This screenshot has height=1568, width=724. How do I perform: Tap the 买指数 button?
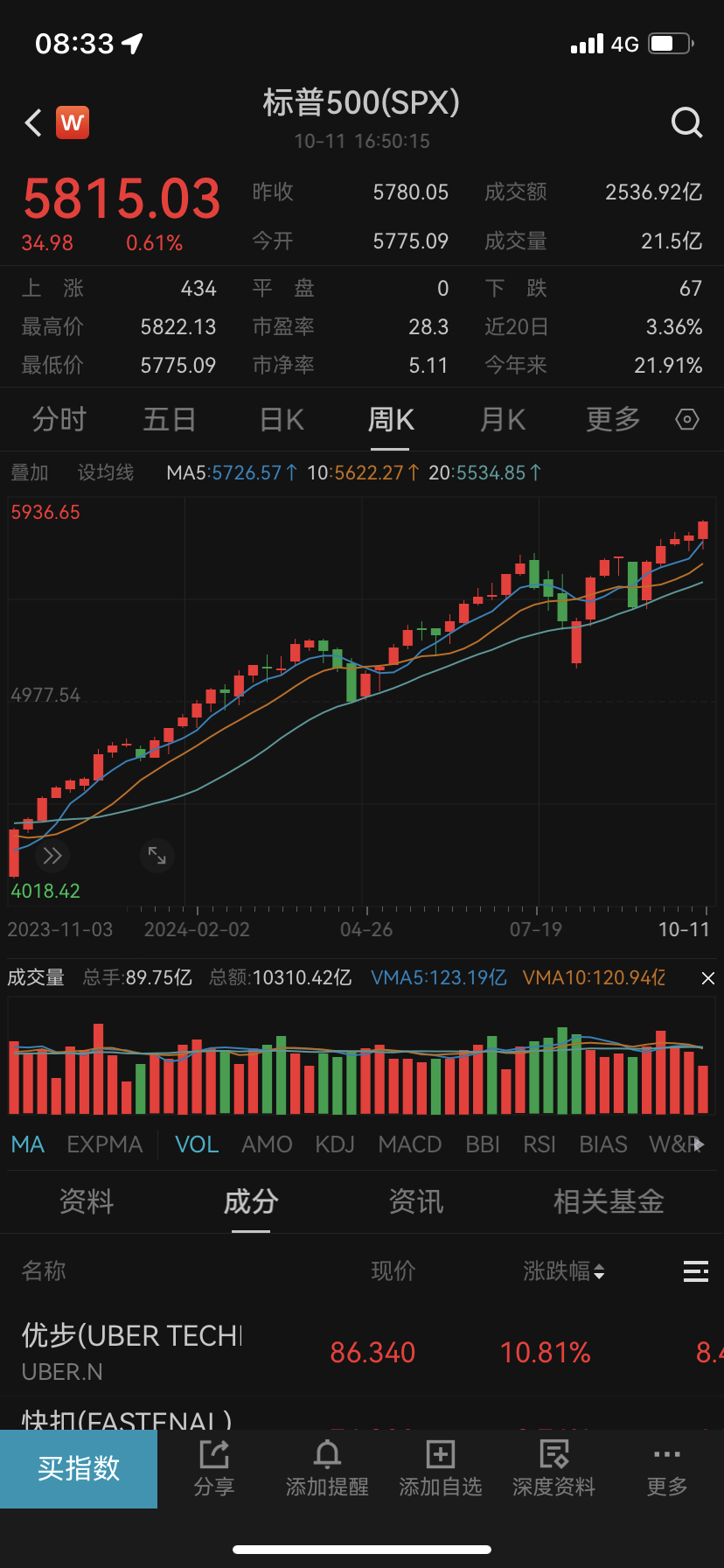click(x=79, y=1469)
